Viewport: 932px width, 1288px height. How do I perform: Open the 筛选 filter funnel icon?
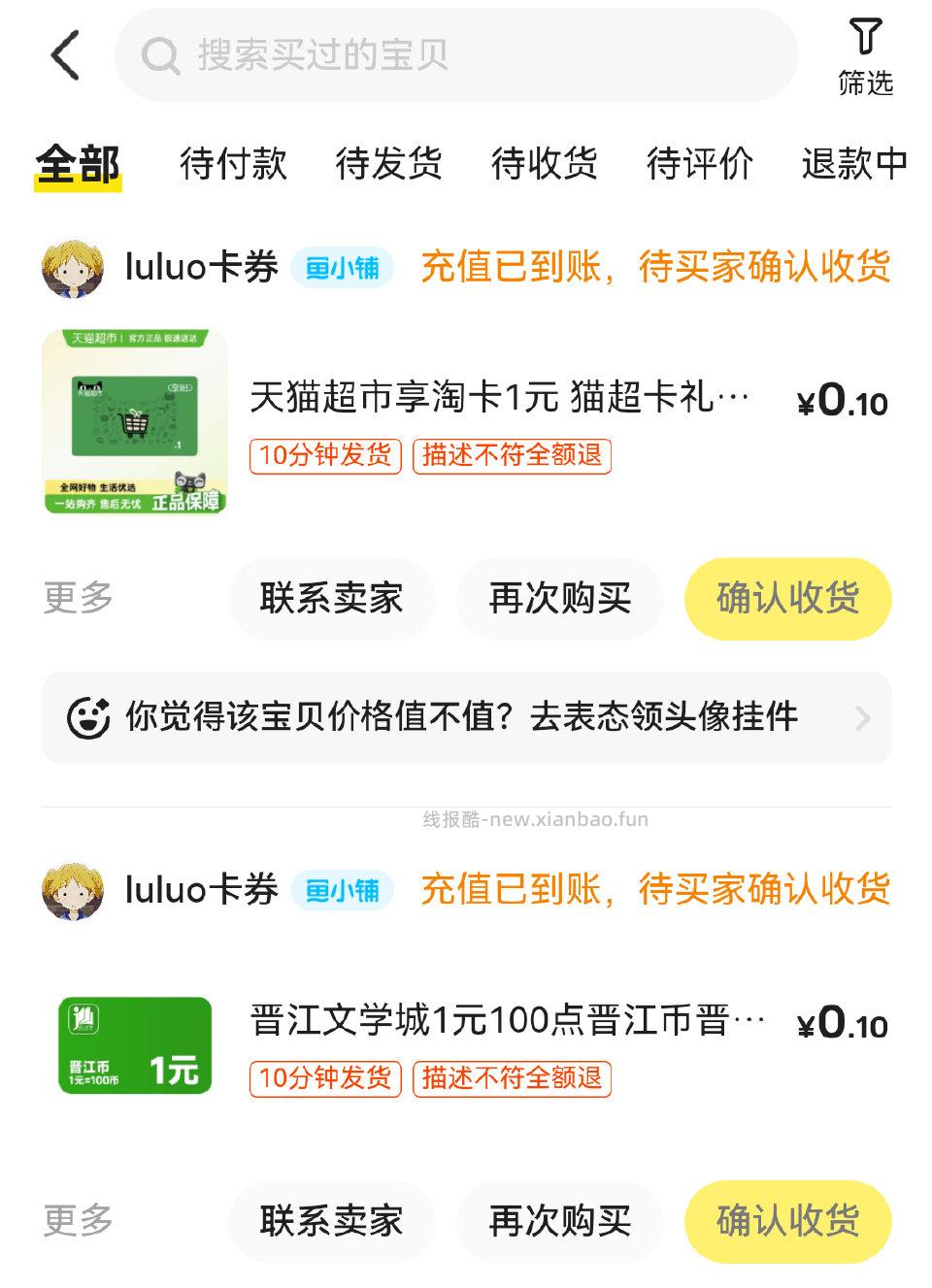tap(862, 41)
